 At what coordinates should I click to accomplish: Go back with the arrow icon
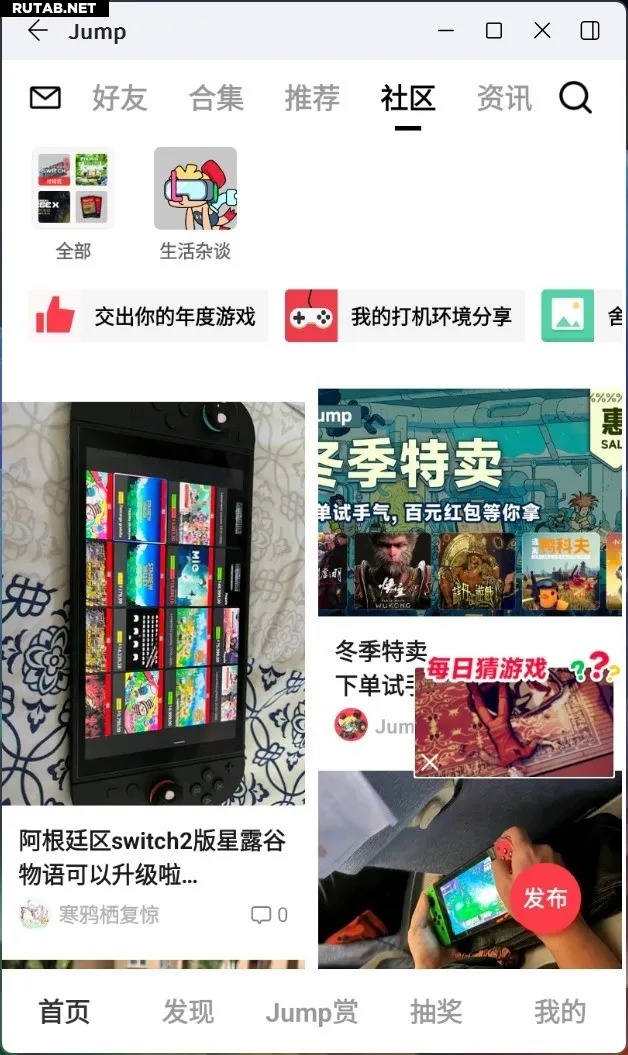(38, 31)
